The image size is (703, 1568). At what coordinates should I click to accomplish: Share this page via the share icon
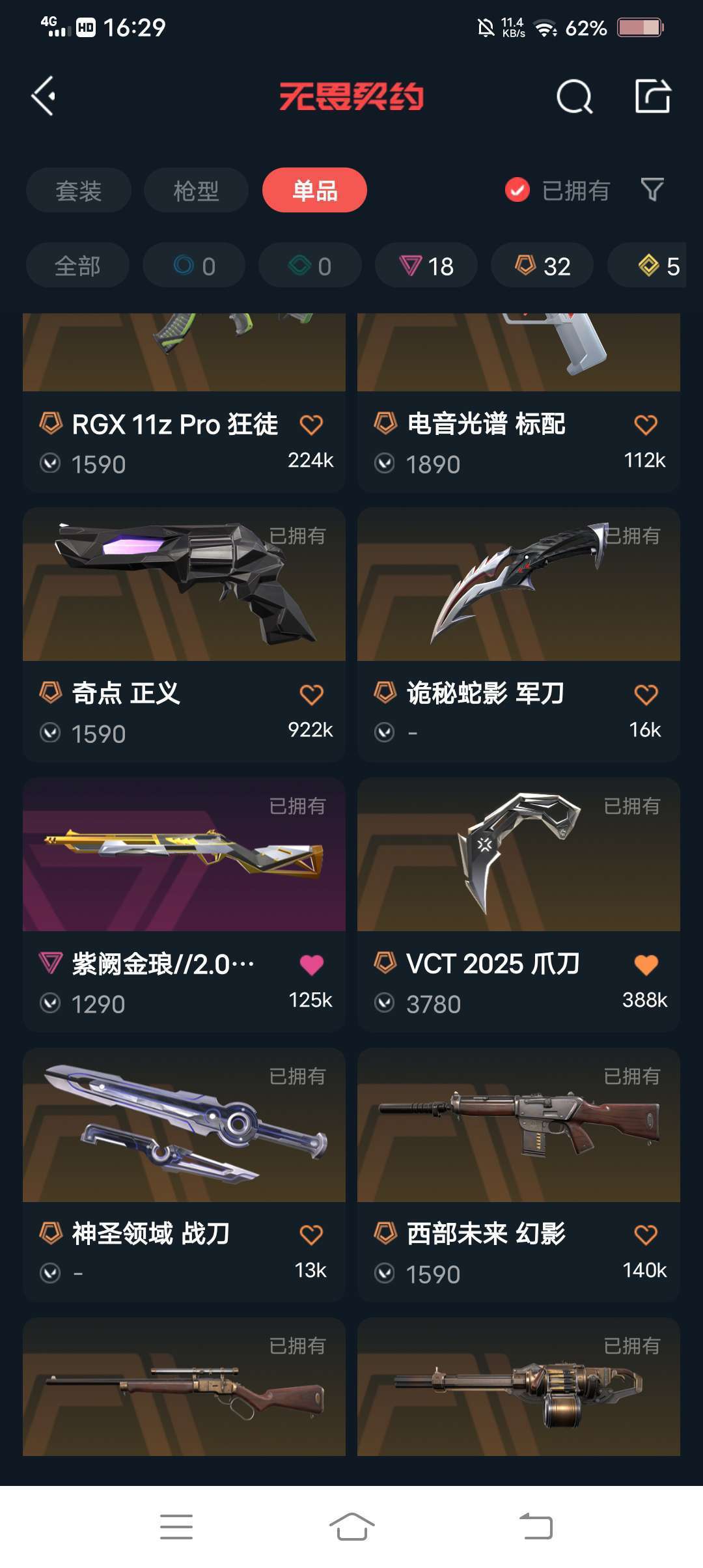[652, 96]
